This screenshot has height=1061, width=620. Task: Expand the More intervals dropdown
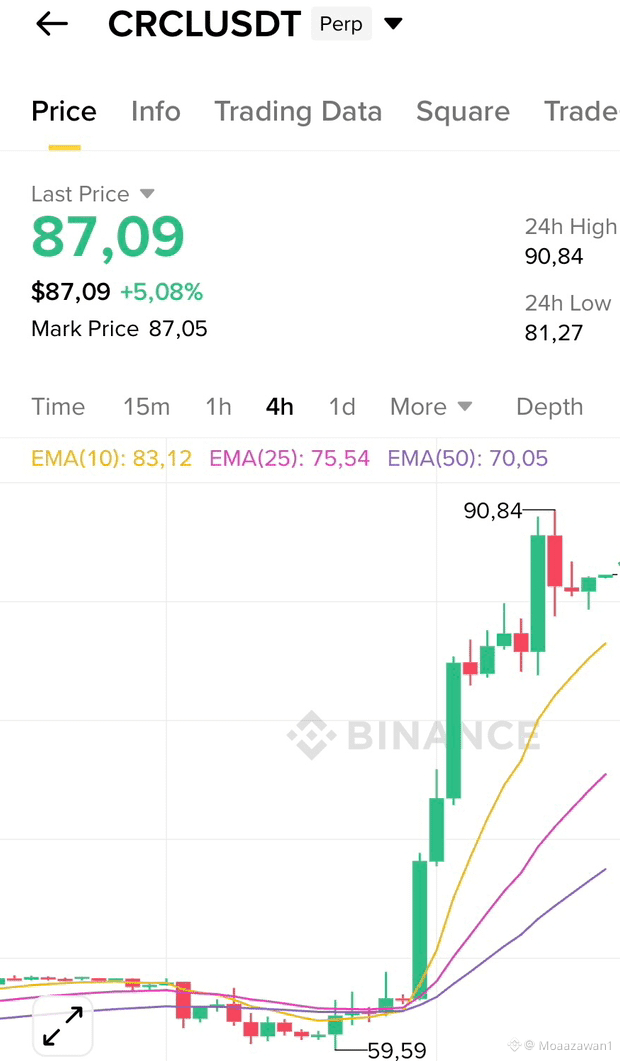click(431, 407)
